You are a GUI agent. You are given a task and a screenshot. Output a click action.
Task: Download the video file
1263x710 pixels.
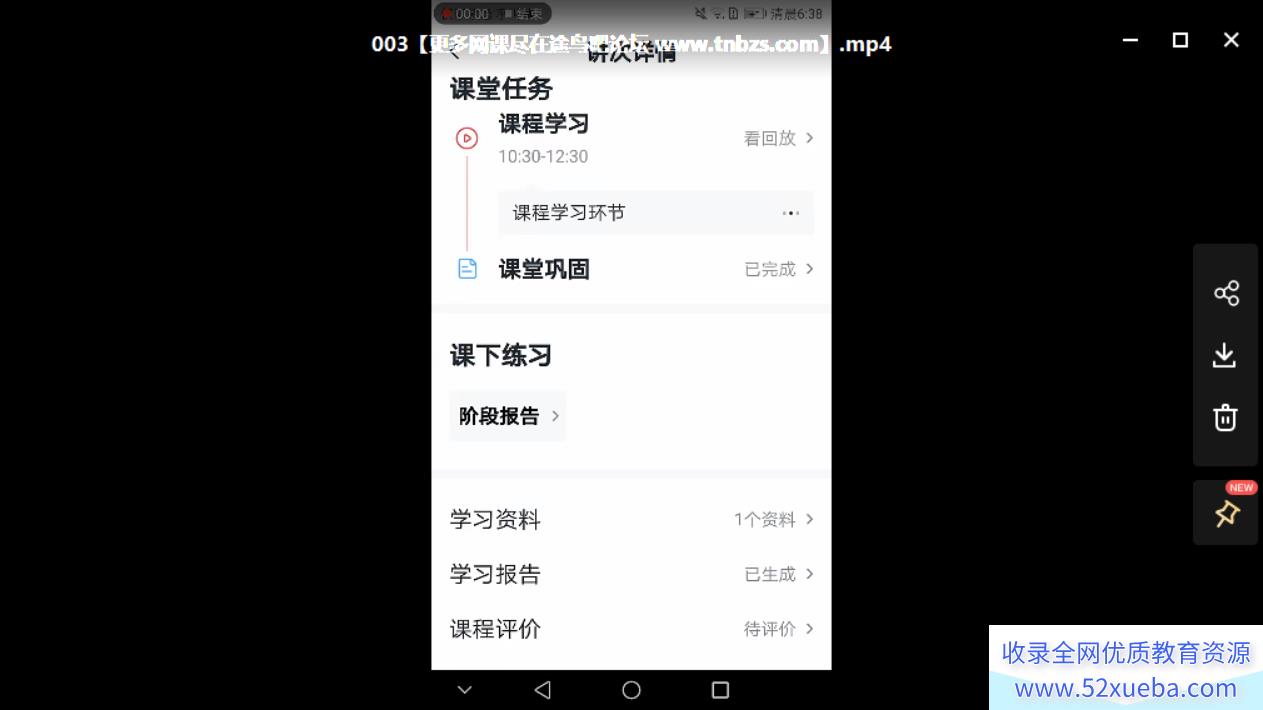[1225, 356]
